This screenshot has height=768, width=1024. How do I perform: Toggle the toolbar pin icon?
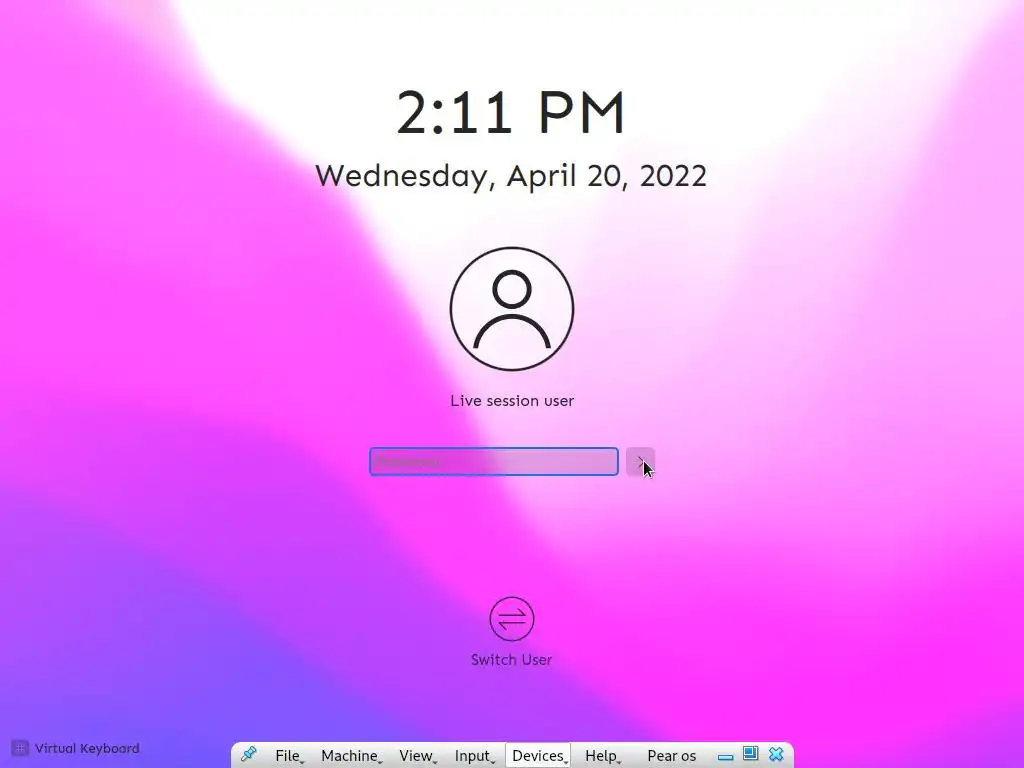(x=249, y=755)
